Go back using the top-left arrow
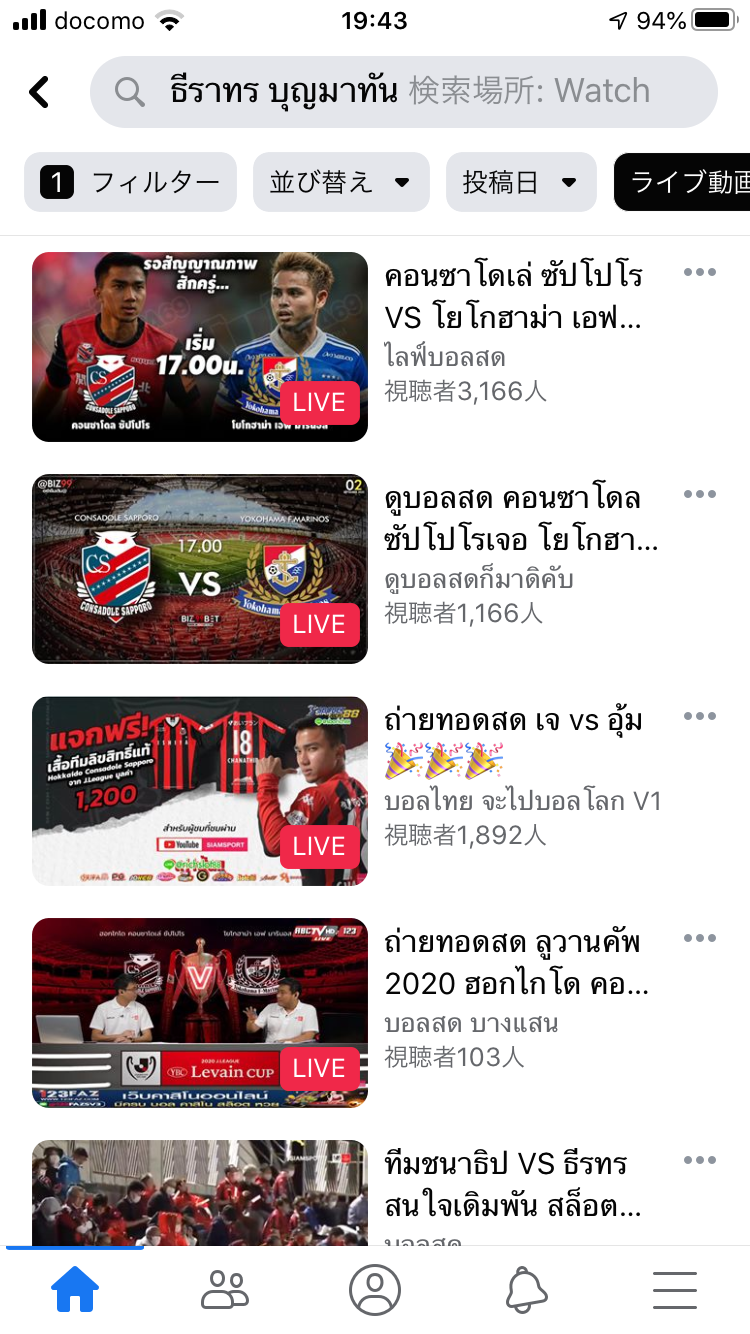The width and height of the screenshot is (750, 1334). pos(39,92)
